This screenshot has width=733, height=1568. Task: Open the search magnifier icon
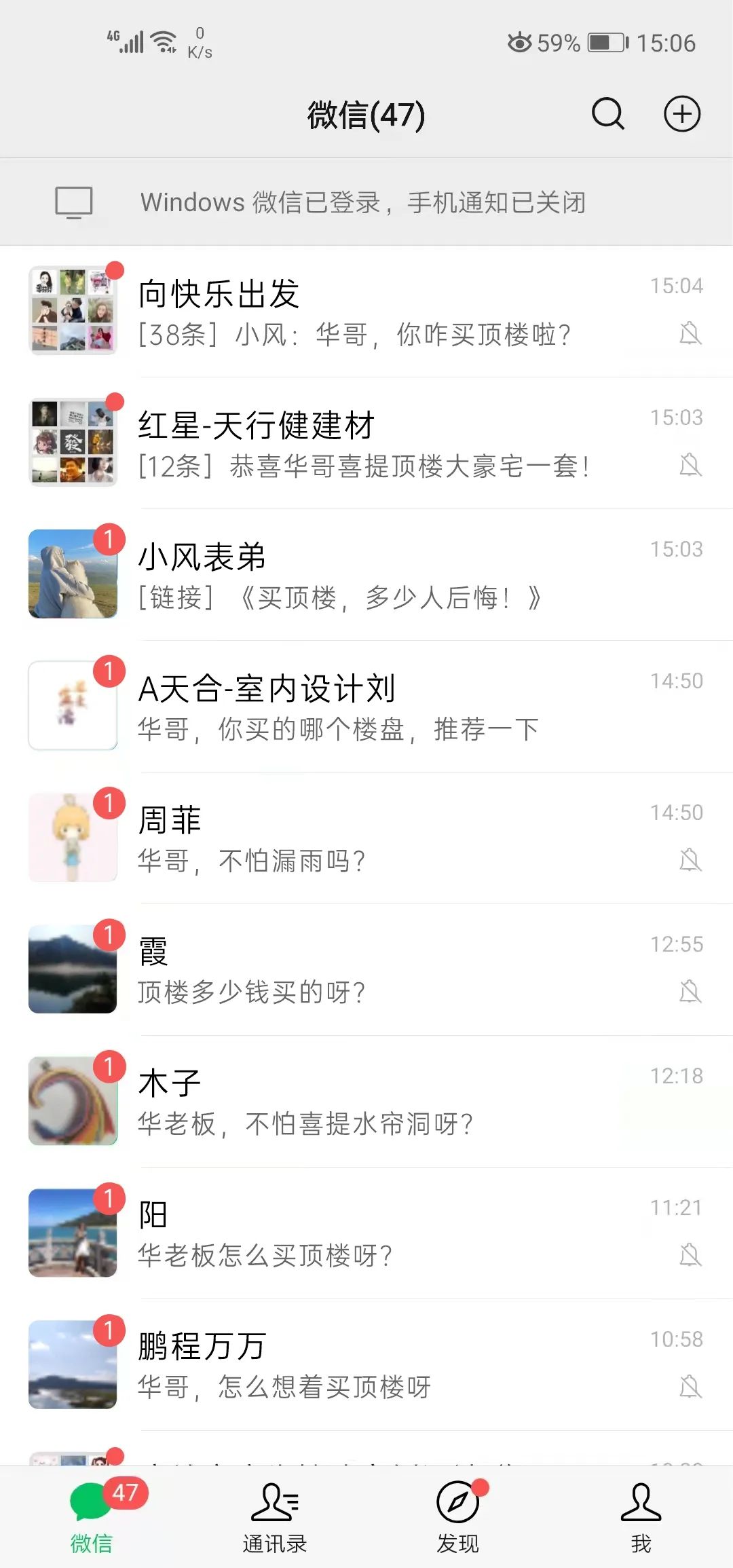(x=607, y=115)
